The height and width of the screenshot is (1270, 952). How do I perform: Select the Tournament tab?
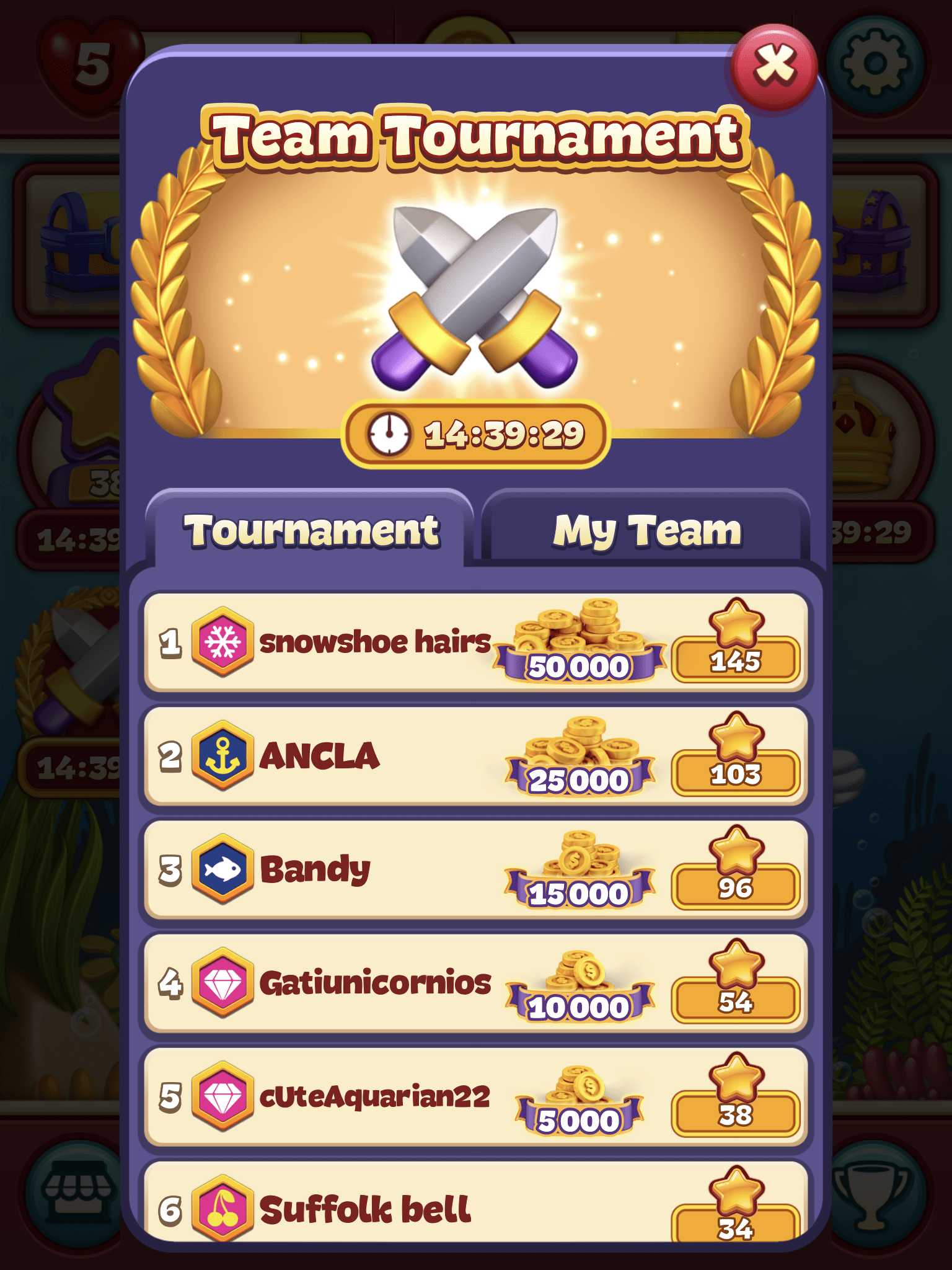tap(311, 530)
